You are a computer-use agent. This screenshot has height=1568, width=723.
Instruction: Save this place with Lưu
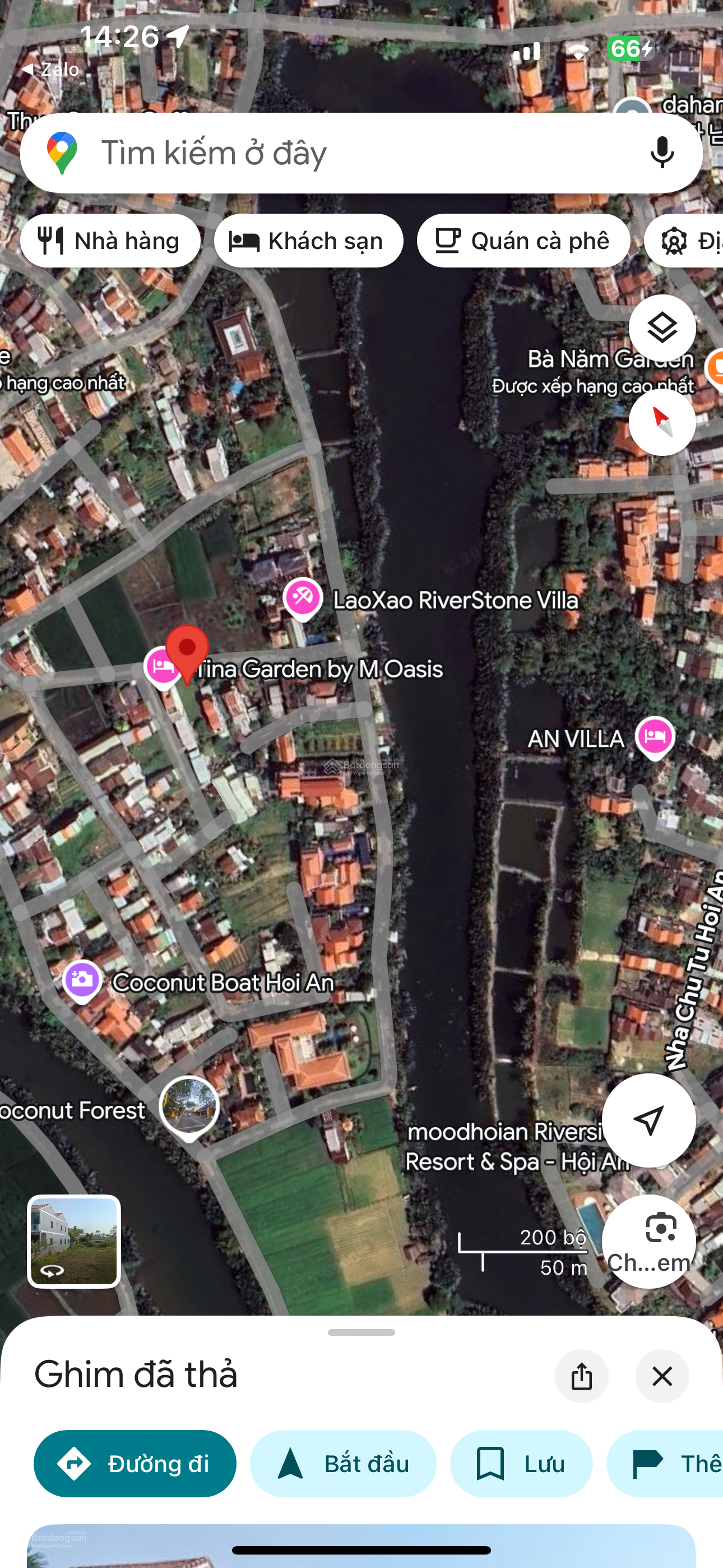pos(521,1463)
